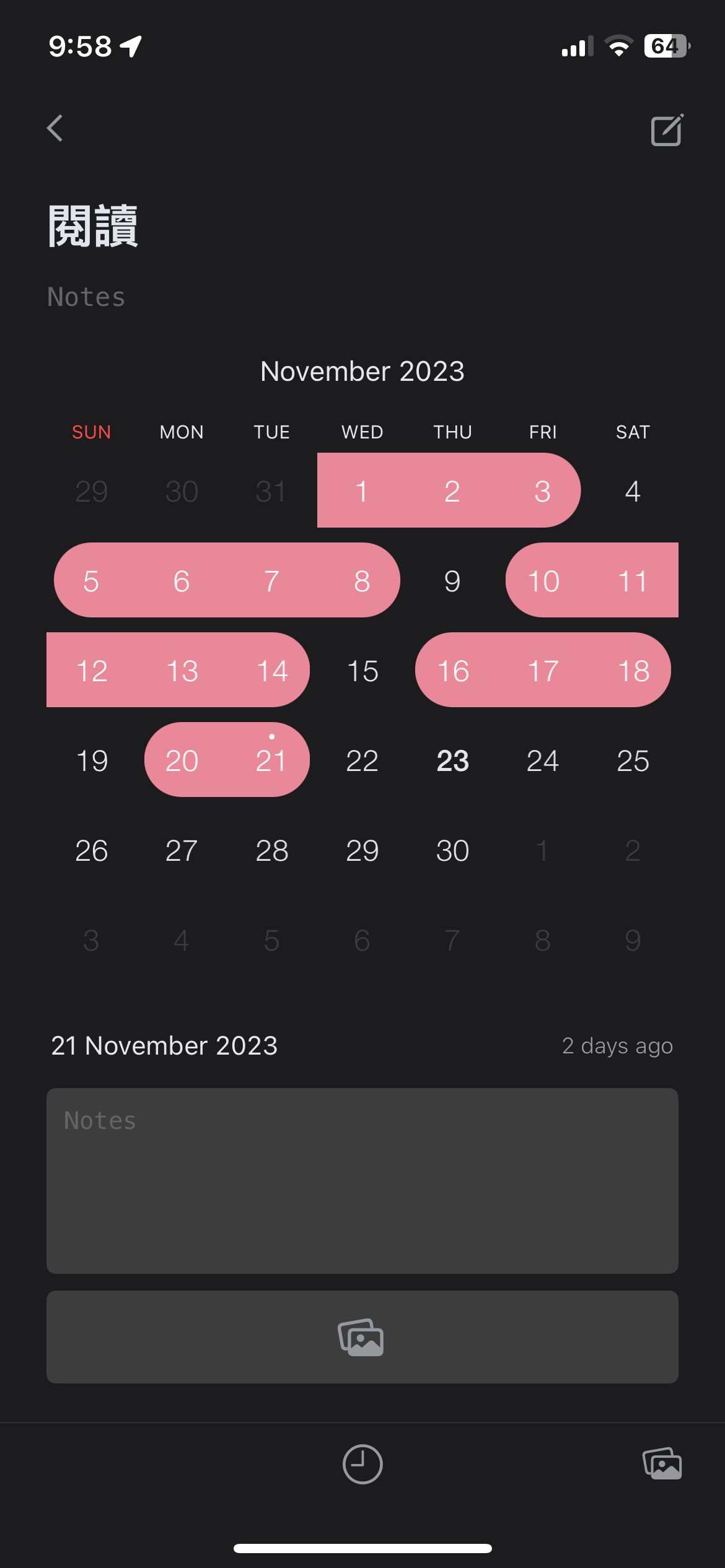Select highlighted date 16
The image size is (725, 1568).
(x=453, y=671)
